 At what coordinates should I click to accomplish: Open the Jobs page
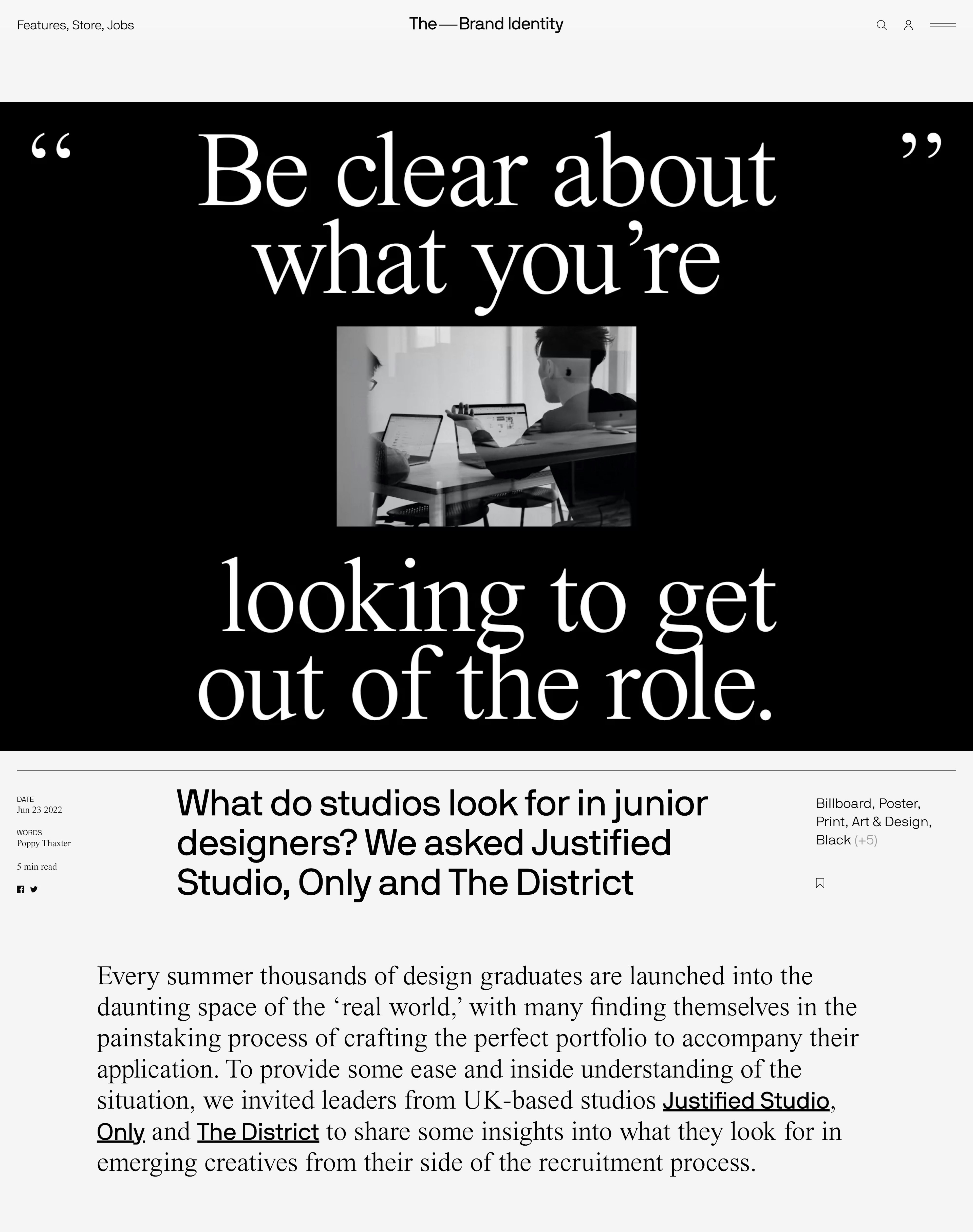121,25
